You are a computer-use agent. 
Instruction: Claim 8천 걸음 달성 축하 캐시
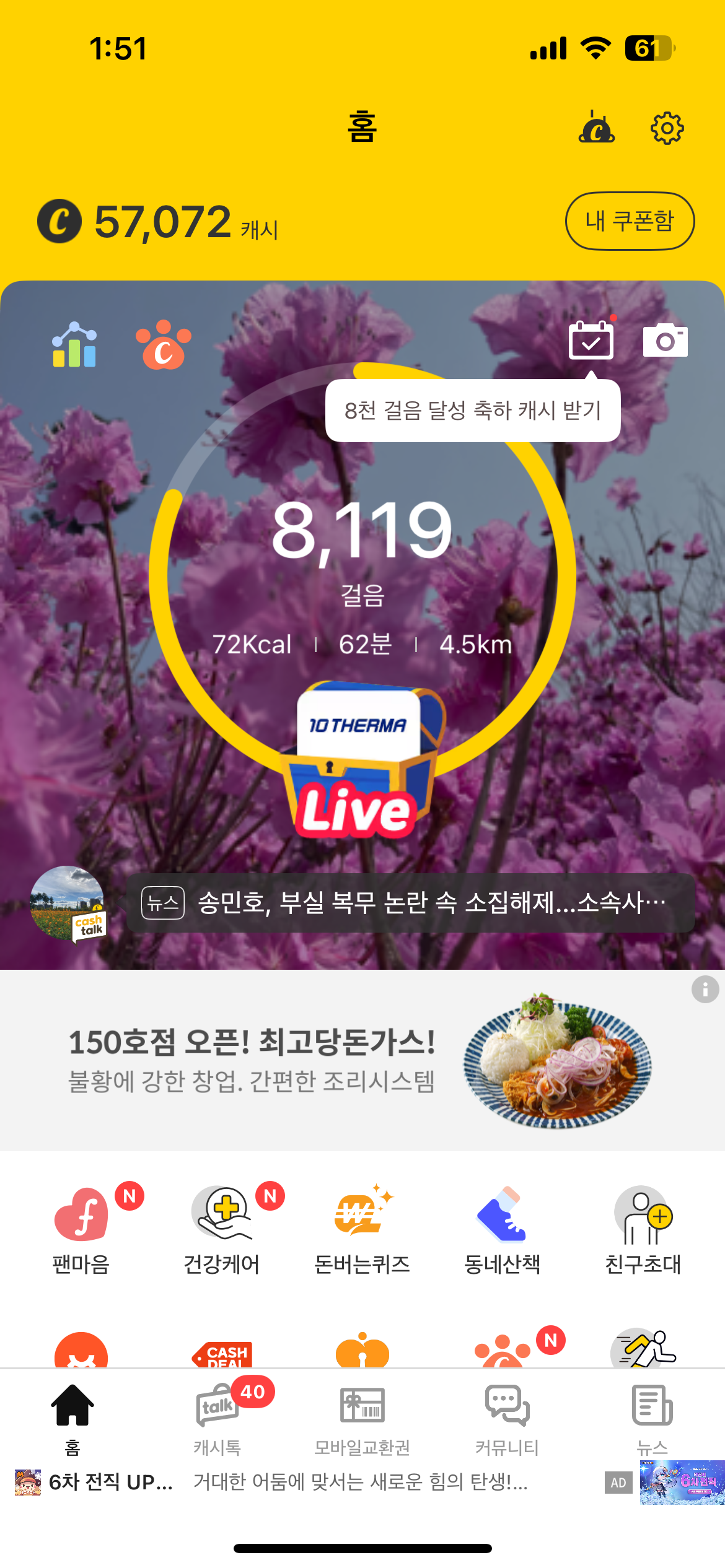[x=473, y=411]
